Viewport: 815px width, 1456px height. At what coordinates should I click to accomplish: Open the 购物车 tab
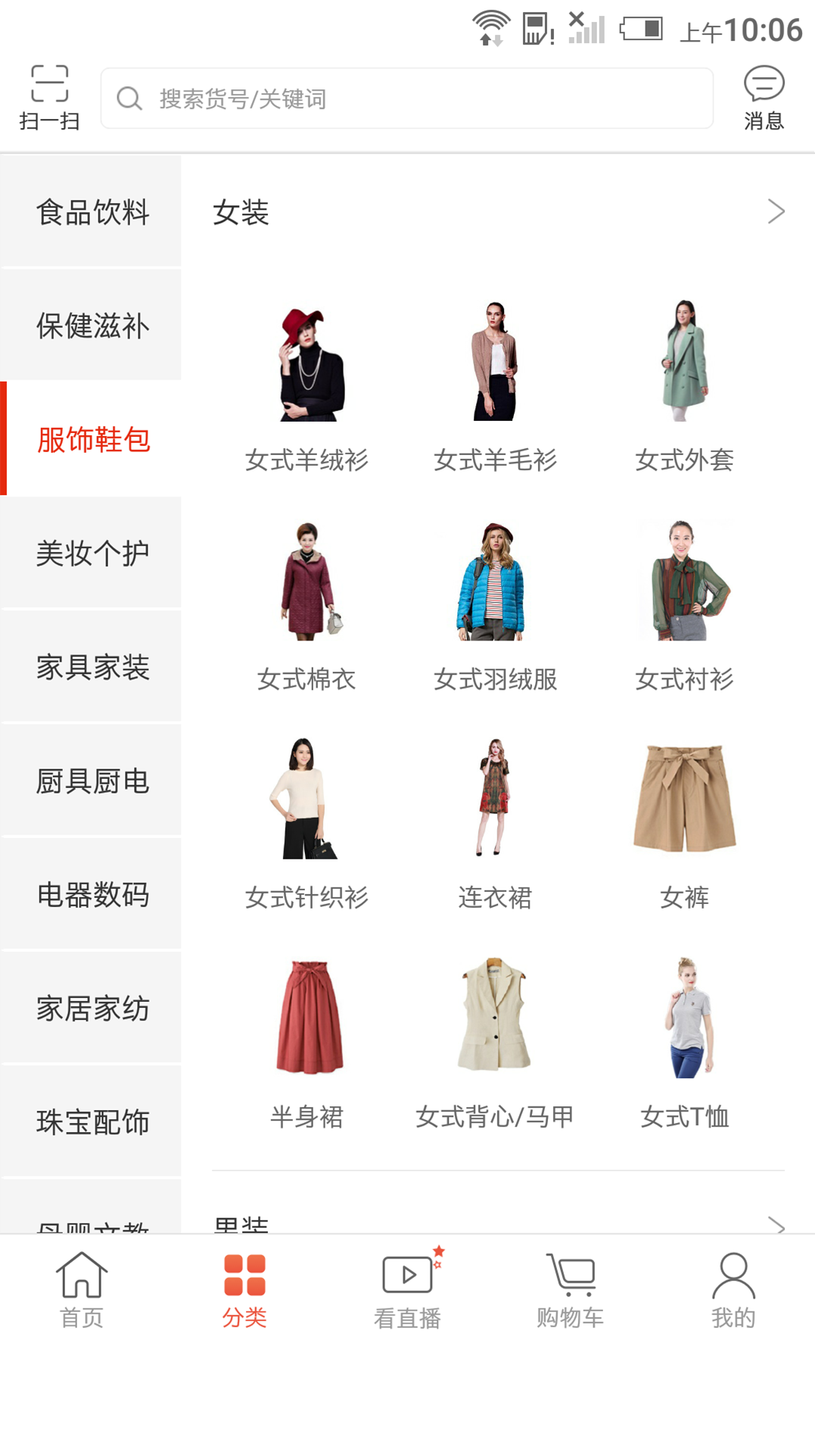pyautogui.click(x=570, y=1290)
